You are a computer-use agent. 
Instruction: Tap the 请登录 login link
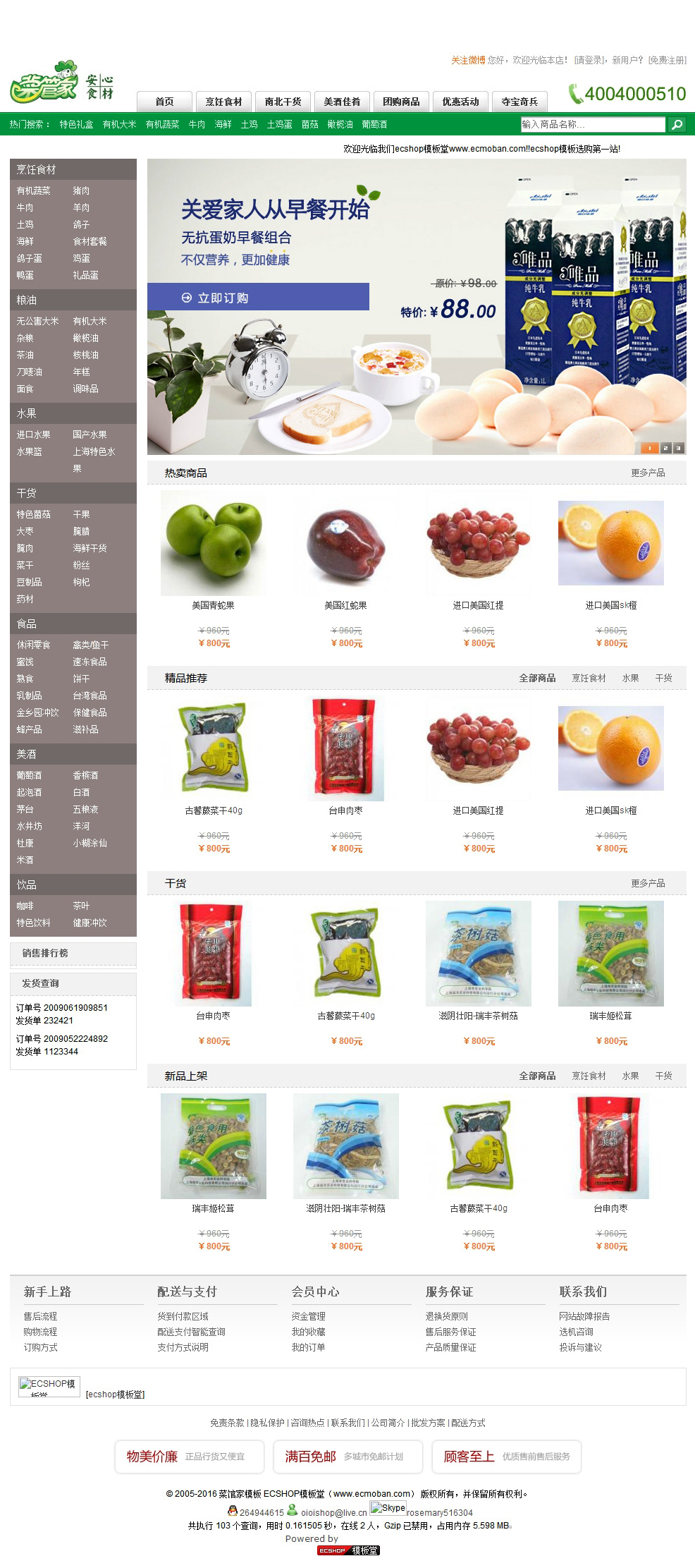pos(589,60)
